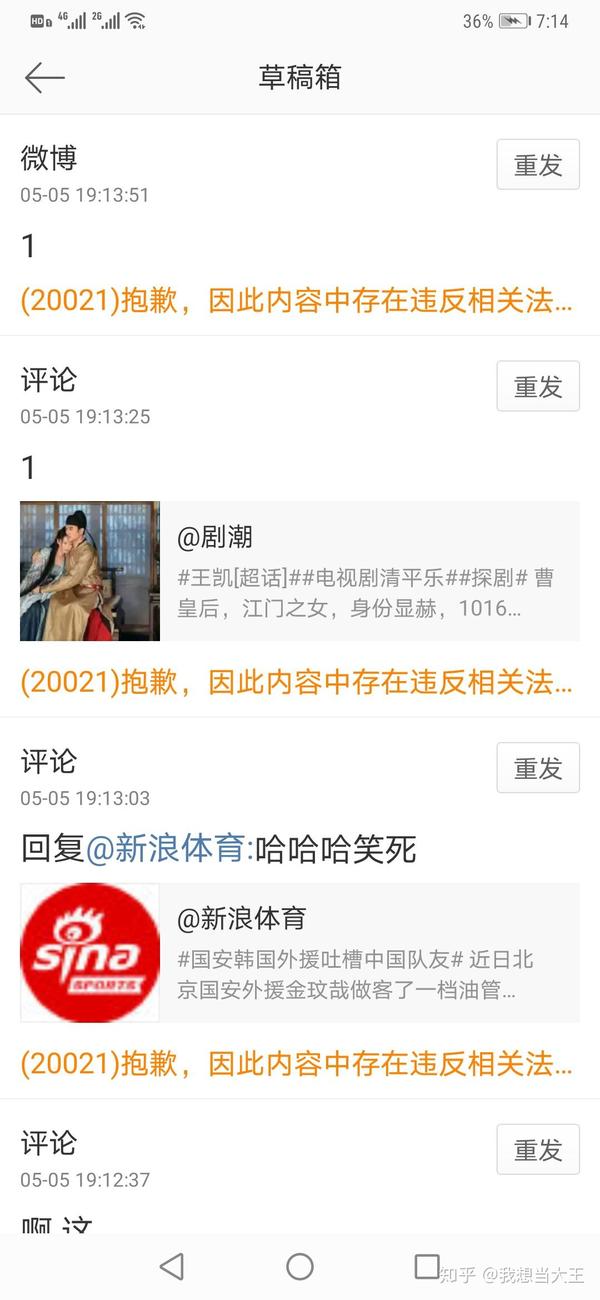Hit 重发 on the 19:12:37 评论 draft
600x1300 pixels.
(x=538, y=1149)
